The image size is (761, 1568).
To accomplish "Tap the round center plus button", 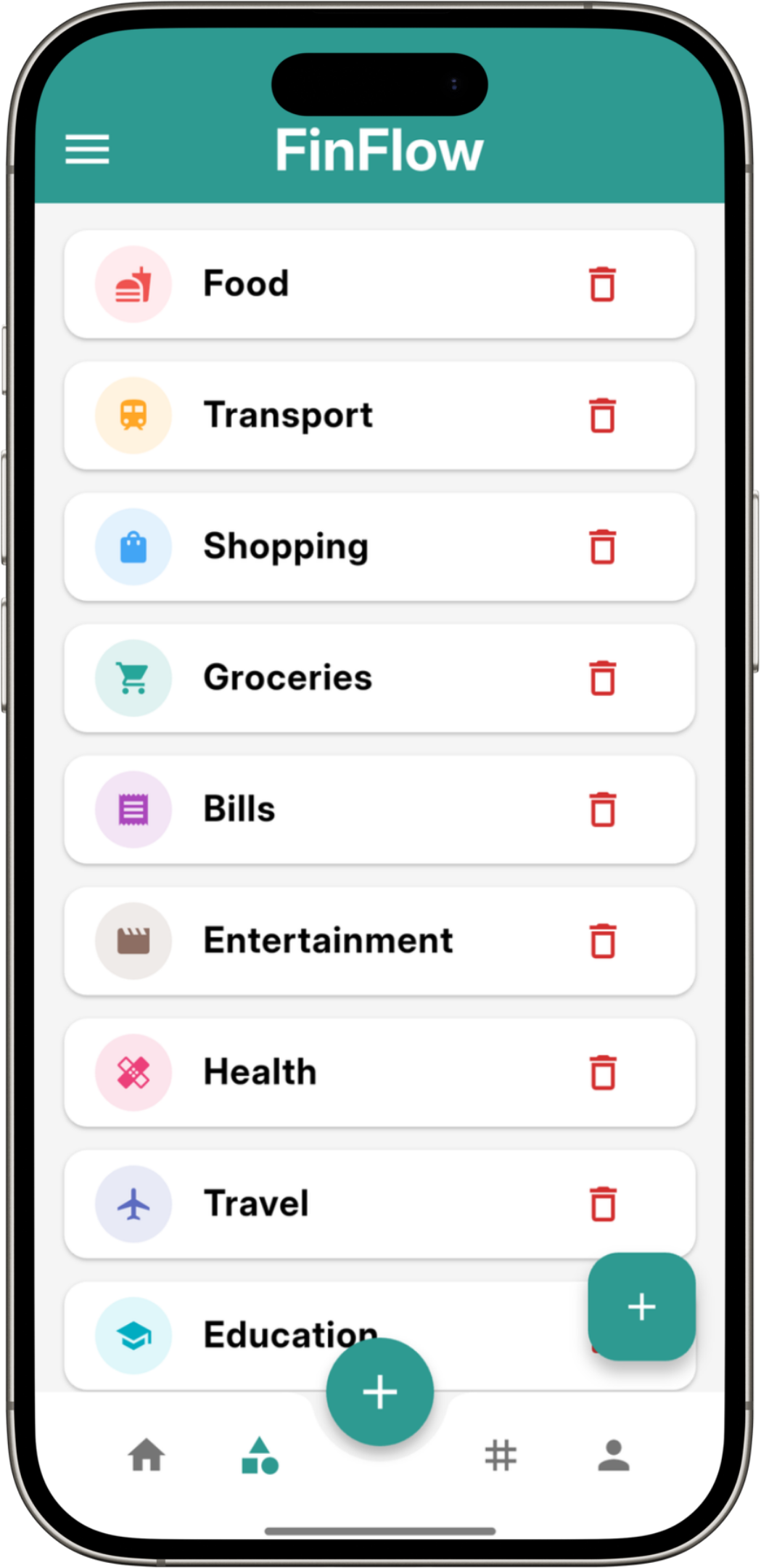I will click(380, 1392).
